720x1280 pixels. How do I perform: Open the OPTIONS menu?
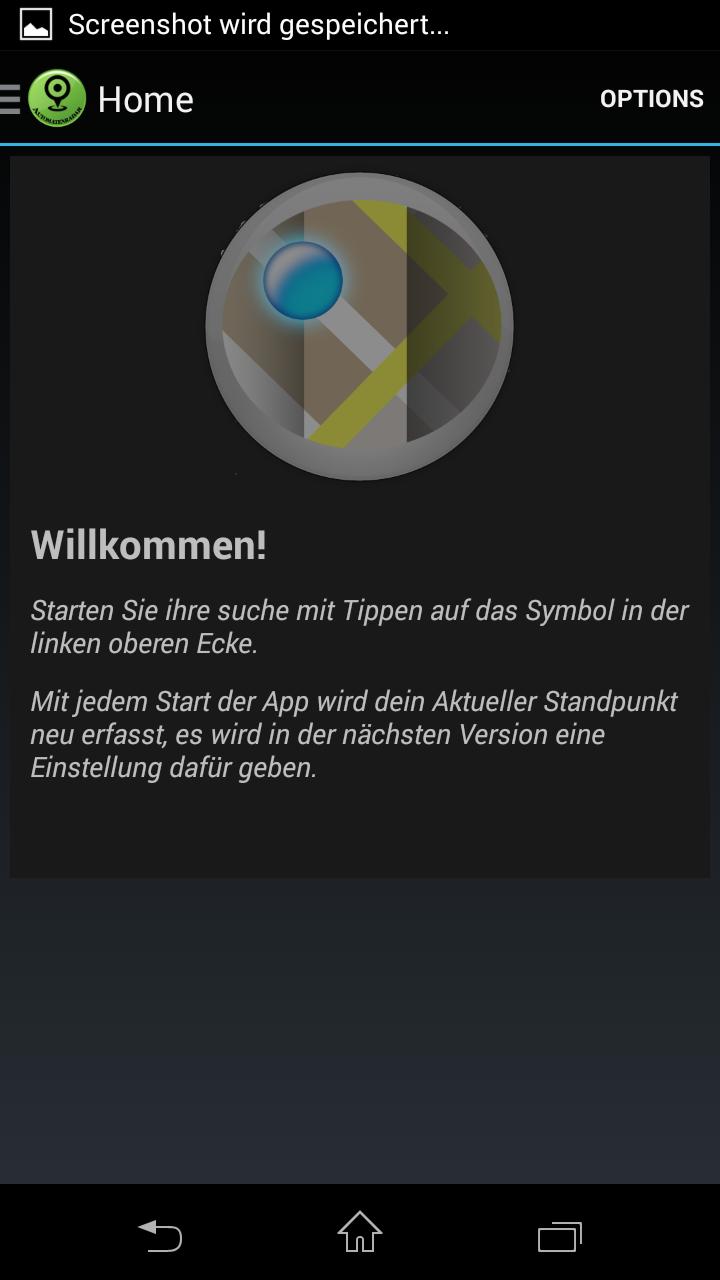651,99
